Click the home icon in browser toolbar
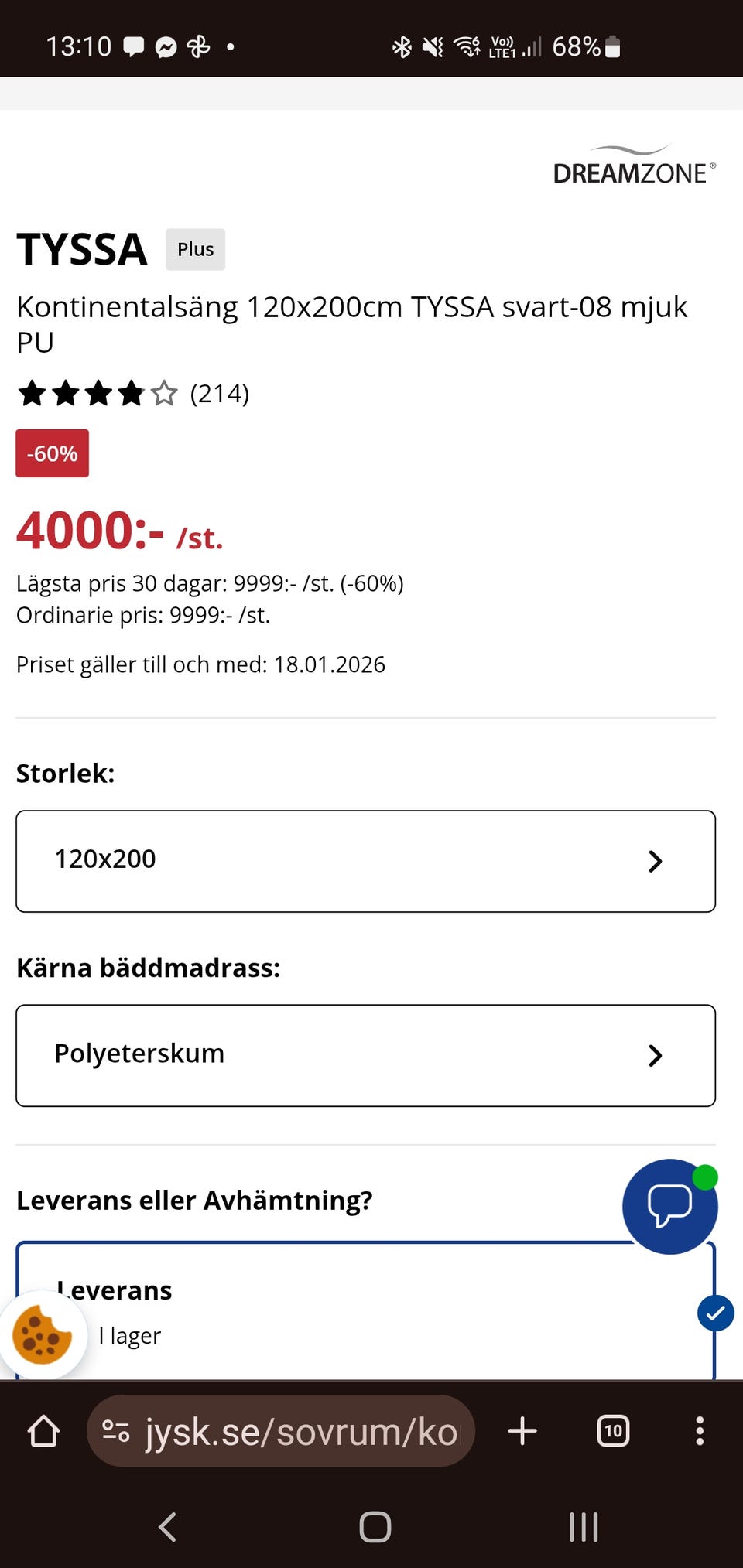743x1568 pixels. coord(43,1431)
